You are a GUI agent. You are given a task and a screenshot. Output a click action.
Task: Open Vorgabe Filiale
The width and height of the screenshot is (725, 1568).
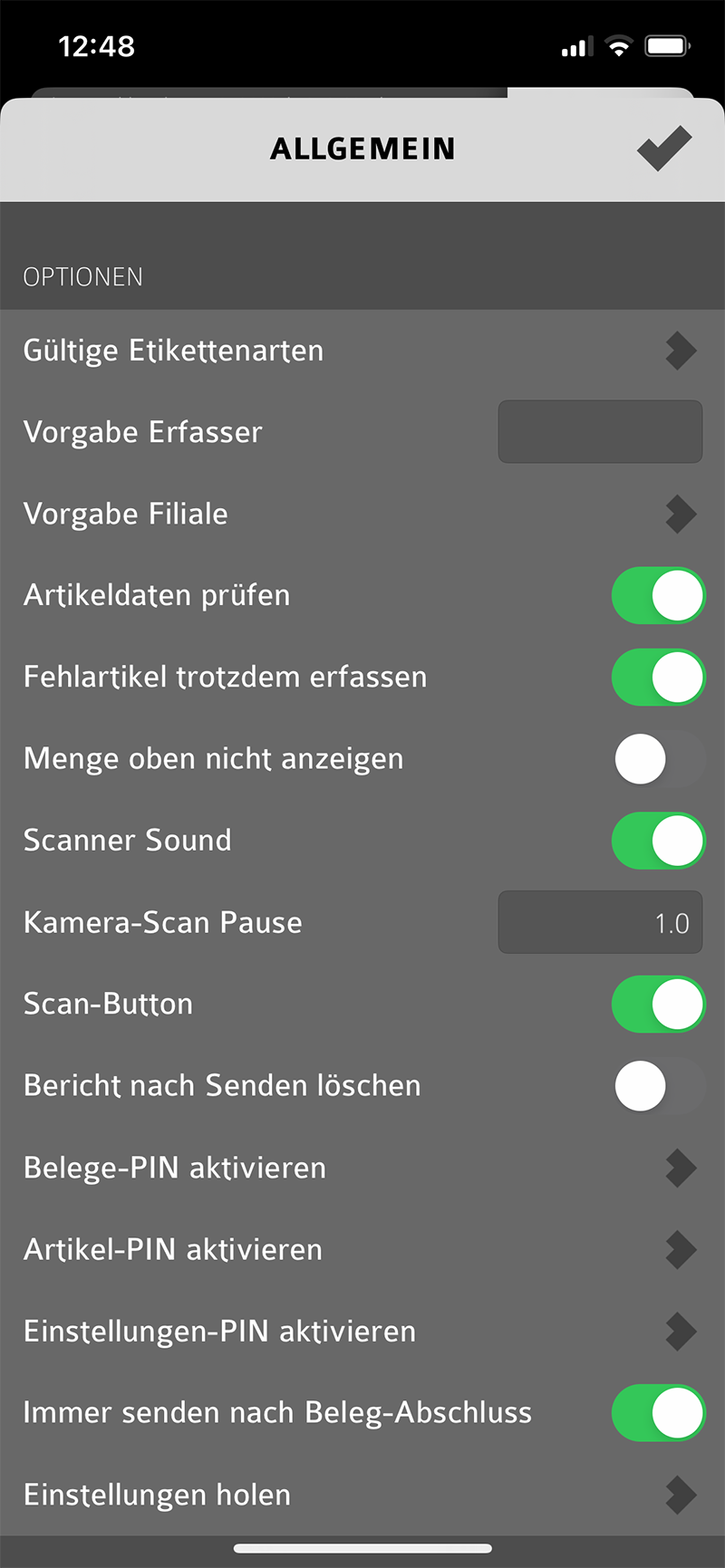point(362,514)
